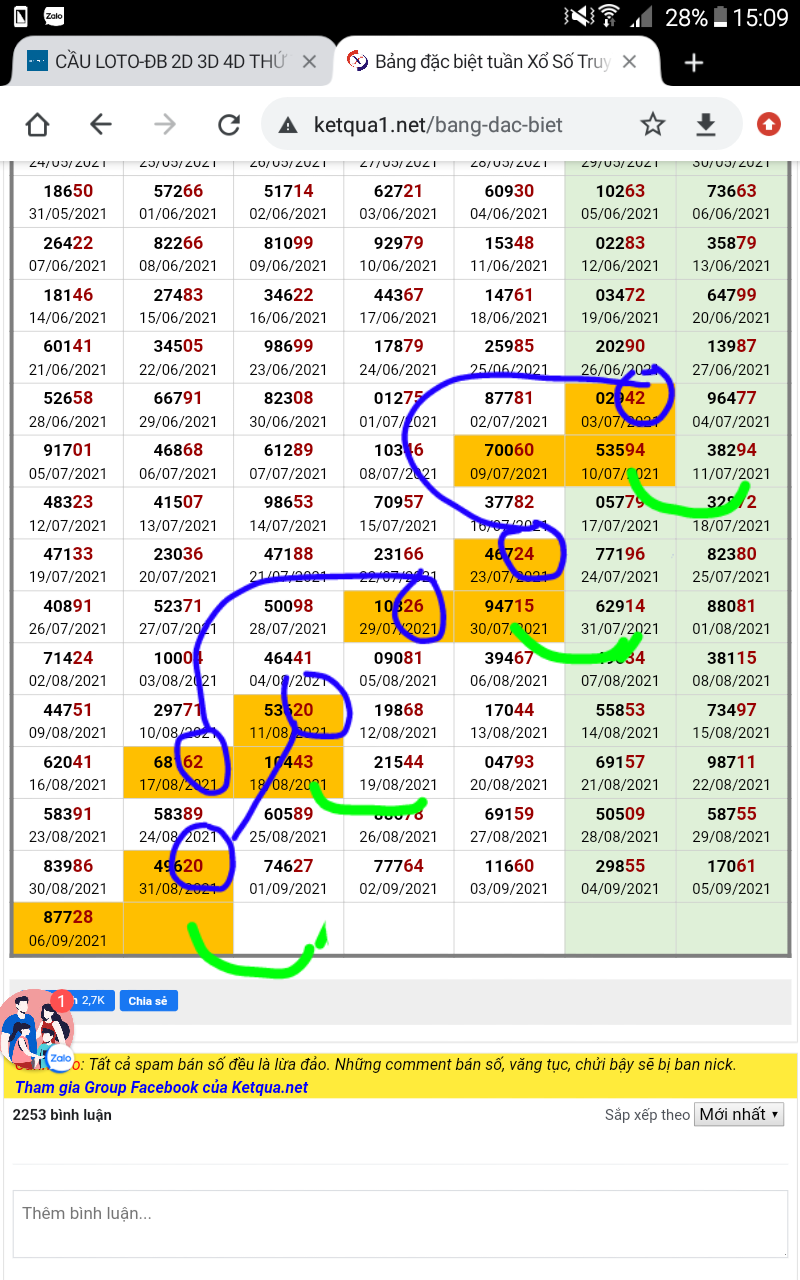Open the Zalo chat bubble

pos(38,1030)
